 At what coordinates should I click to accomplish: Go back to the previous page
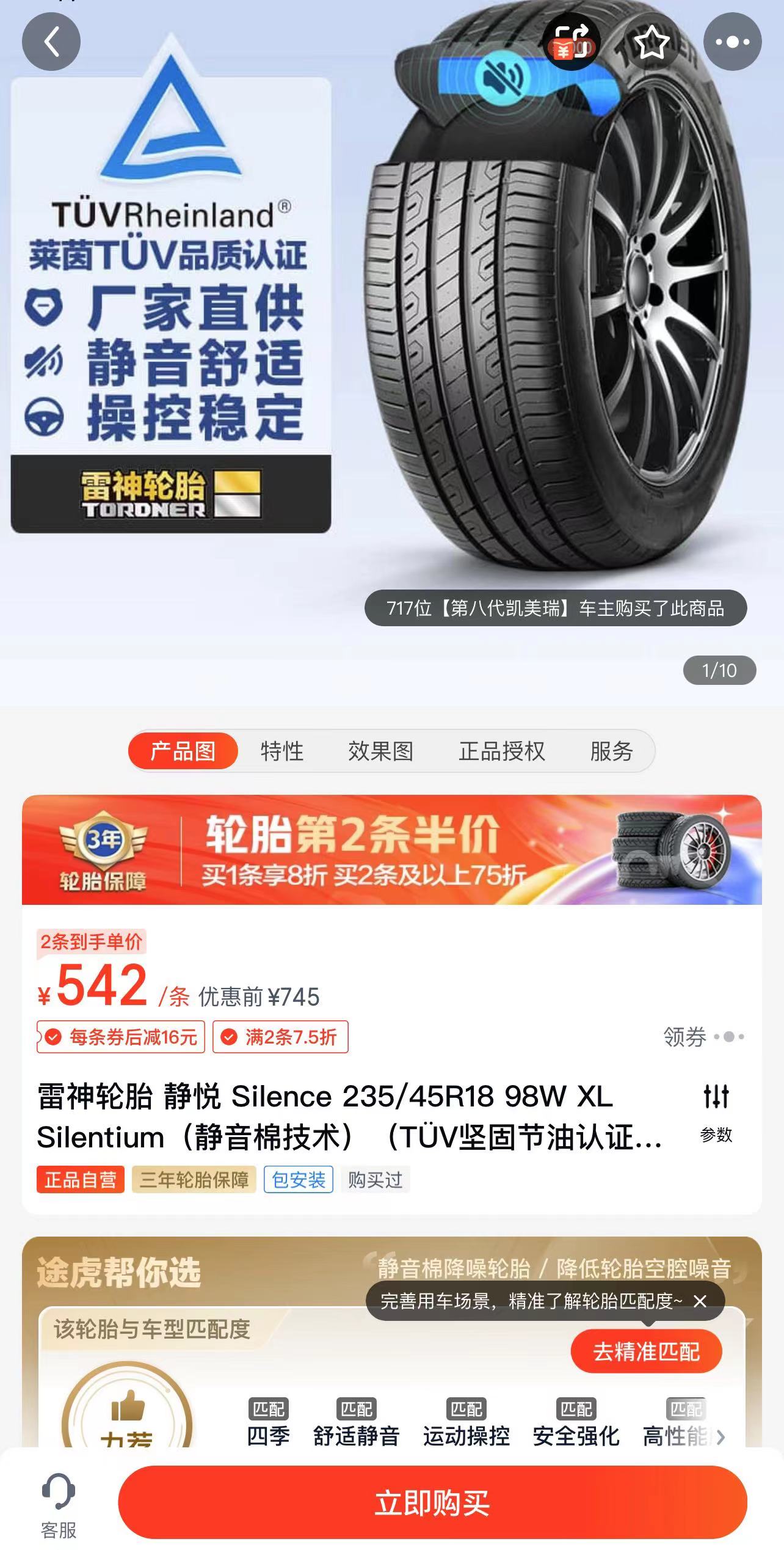tap(51, 42)
